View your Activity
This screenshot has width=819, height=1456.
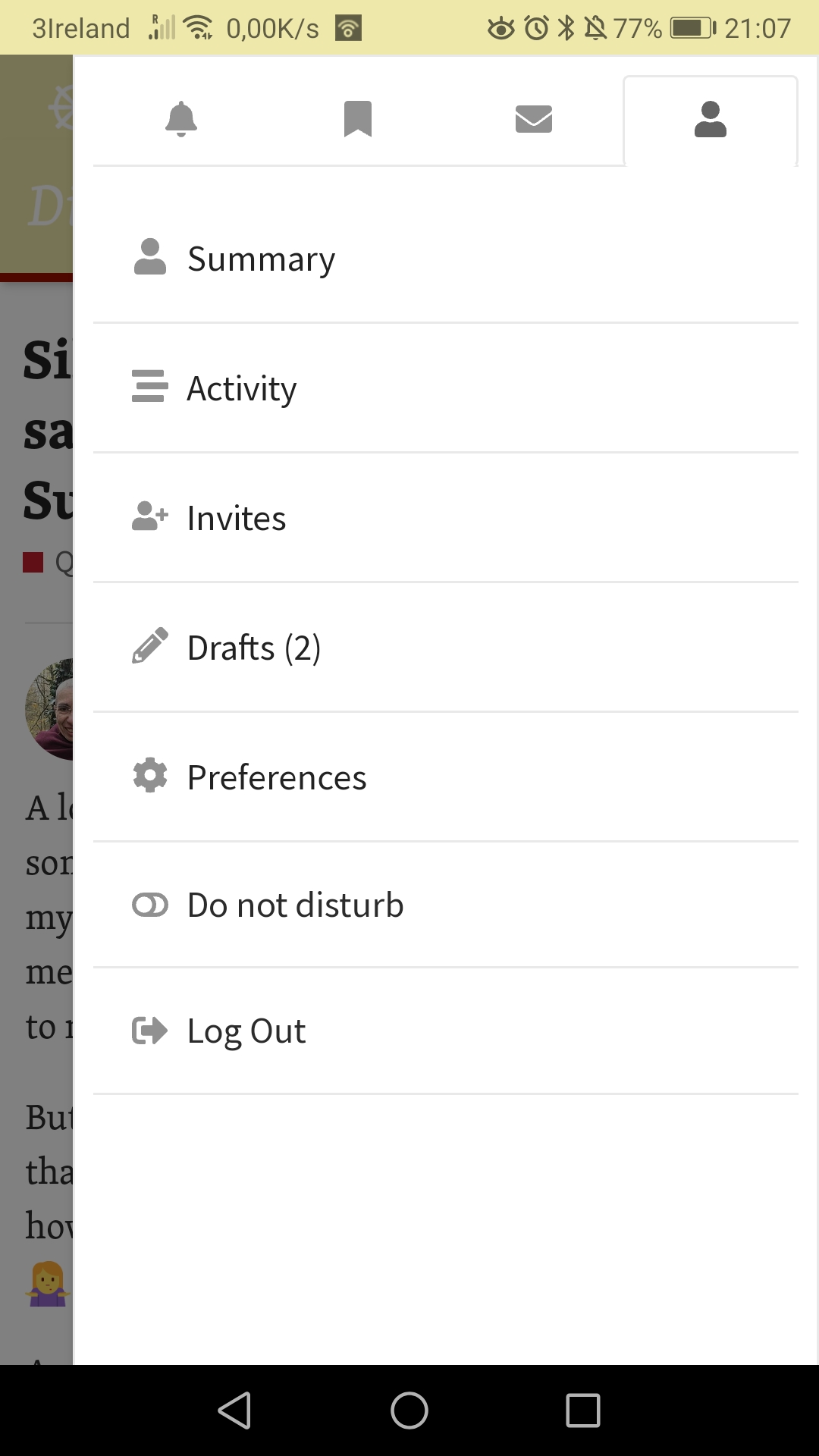tap(446, 388)
